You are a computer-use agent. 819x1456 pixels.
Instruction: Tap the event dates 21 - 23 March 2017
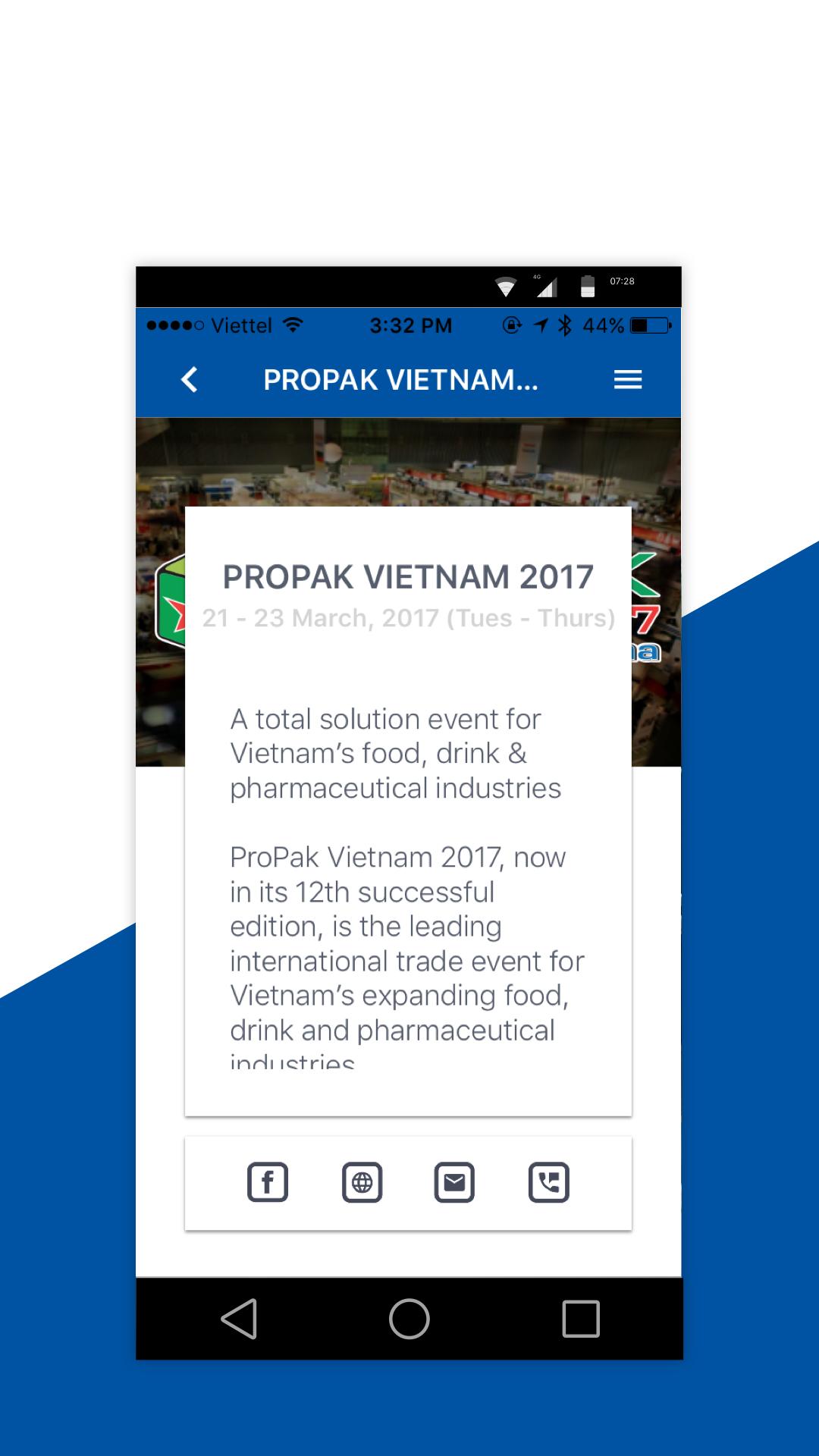click(x=408, y=618)
